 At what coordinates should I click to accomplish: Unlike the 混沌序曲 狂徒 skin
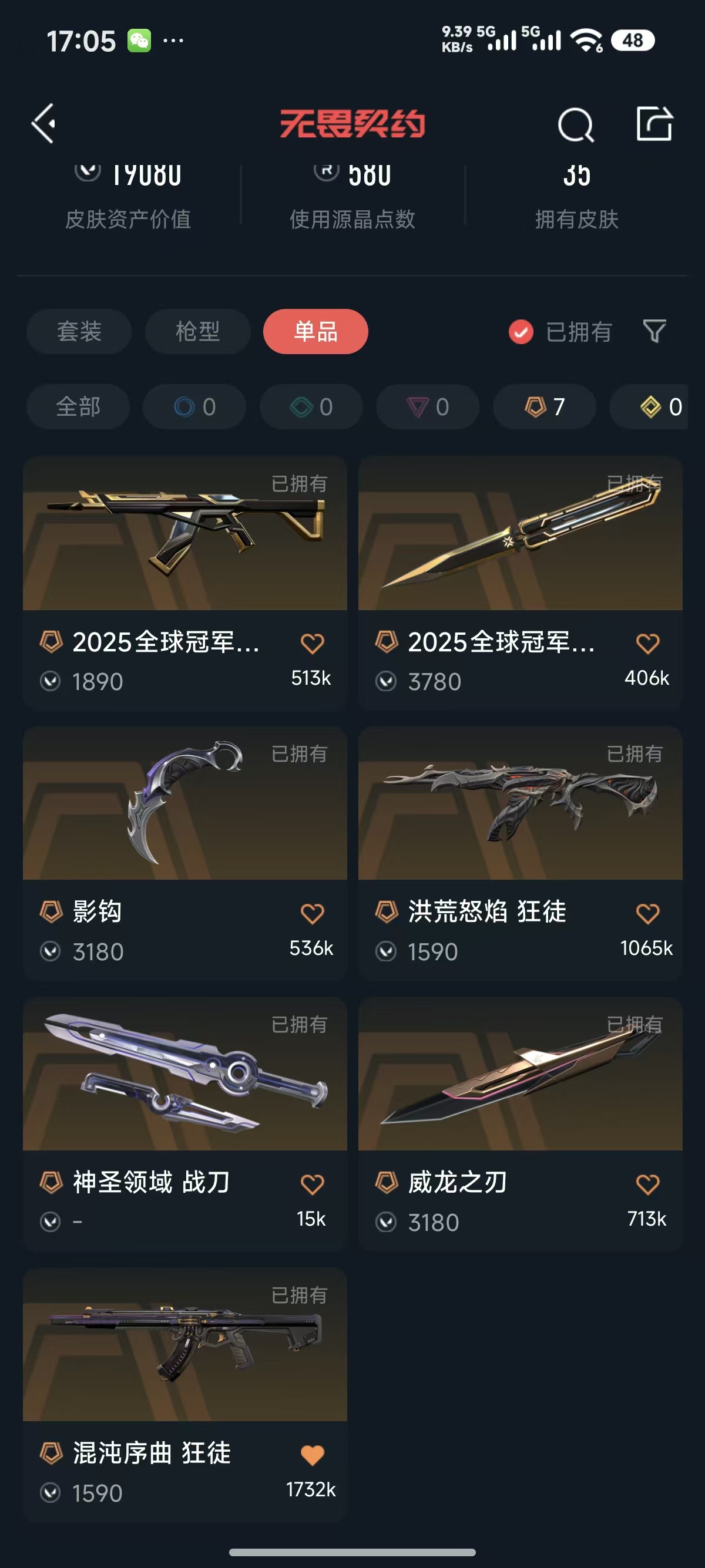point(312,1455)
